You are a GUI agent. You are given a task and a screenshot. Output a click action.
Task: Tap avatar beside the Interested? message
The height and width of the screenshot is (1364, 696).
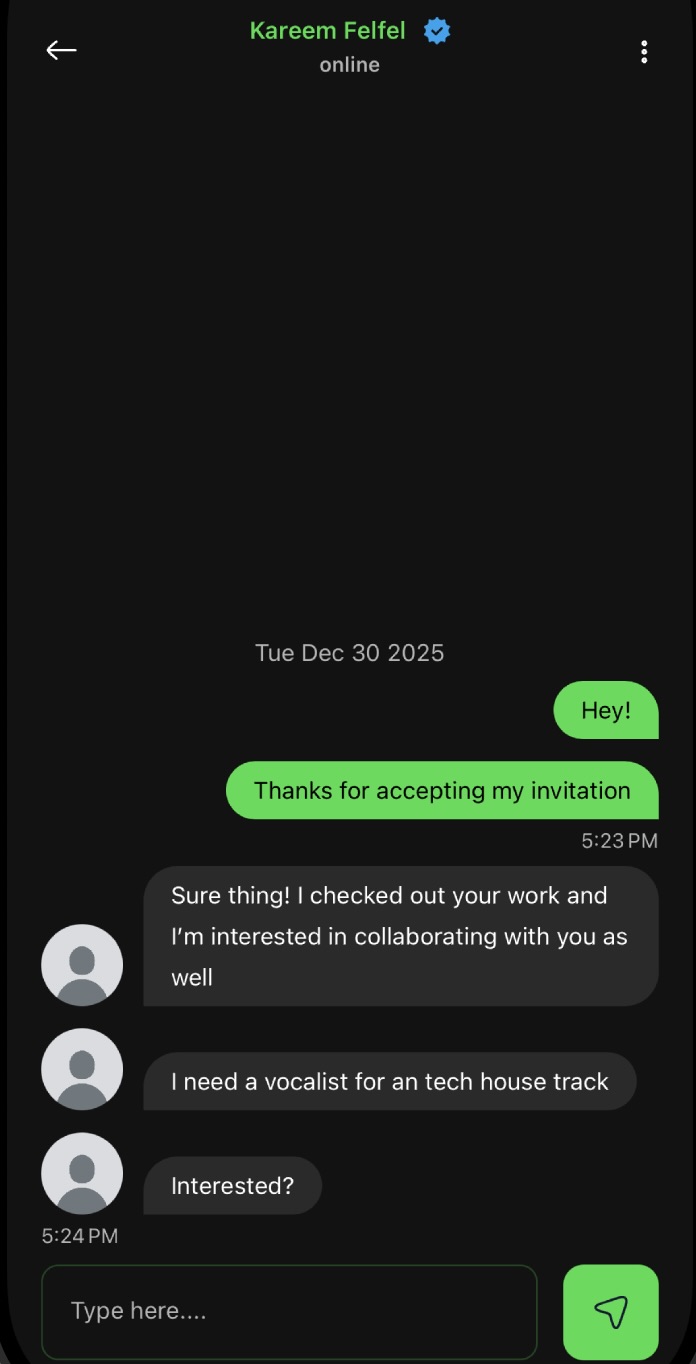(x=82, y=1173)
